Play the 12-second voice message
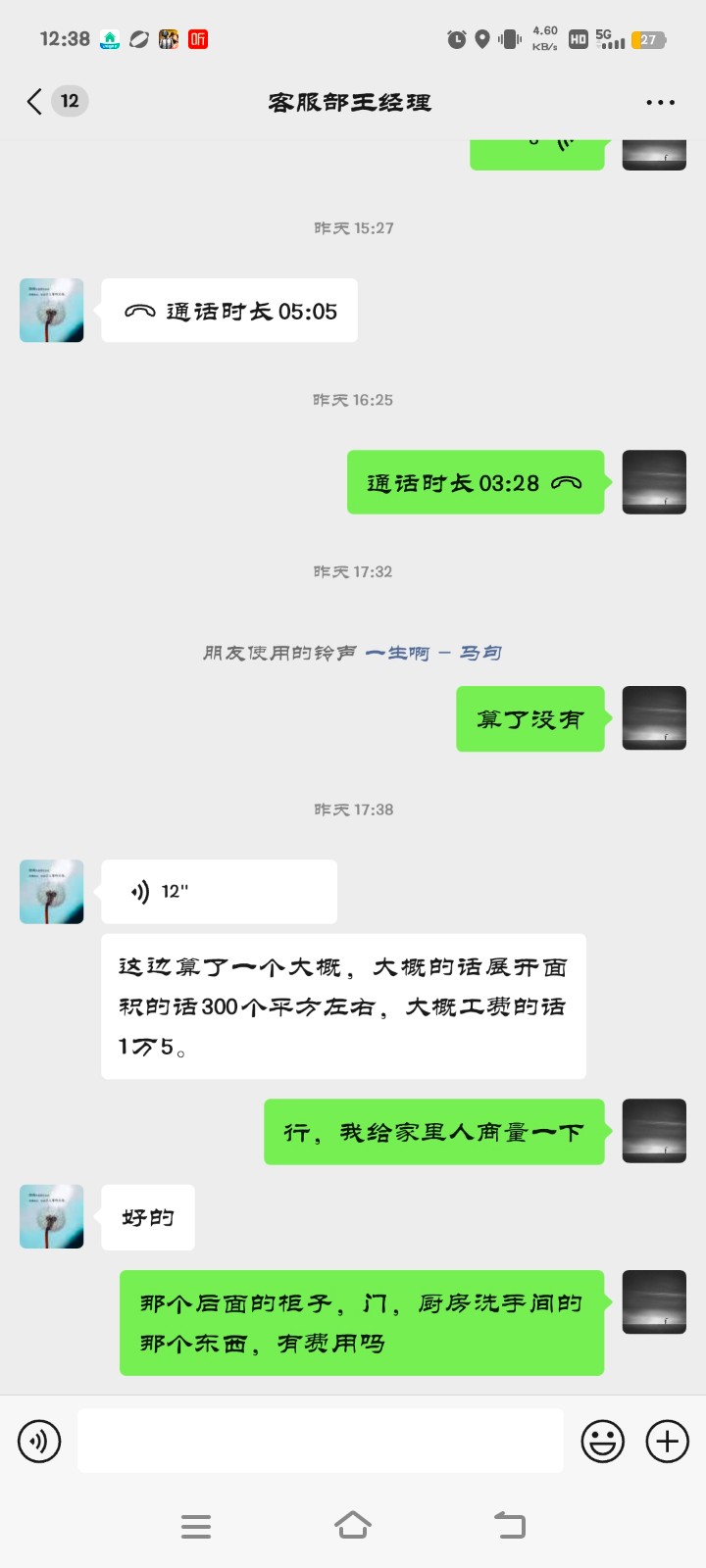This screenshot has height=1568, width=706. [x=218, y=892]
